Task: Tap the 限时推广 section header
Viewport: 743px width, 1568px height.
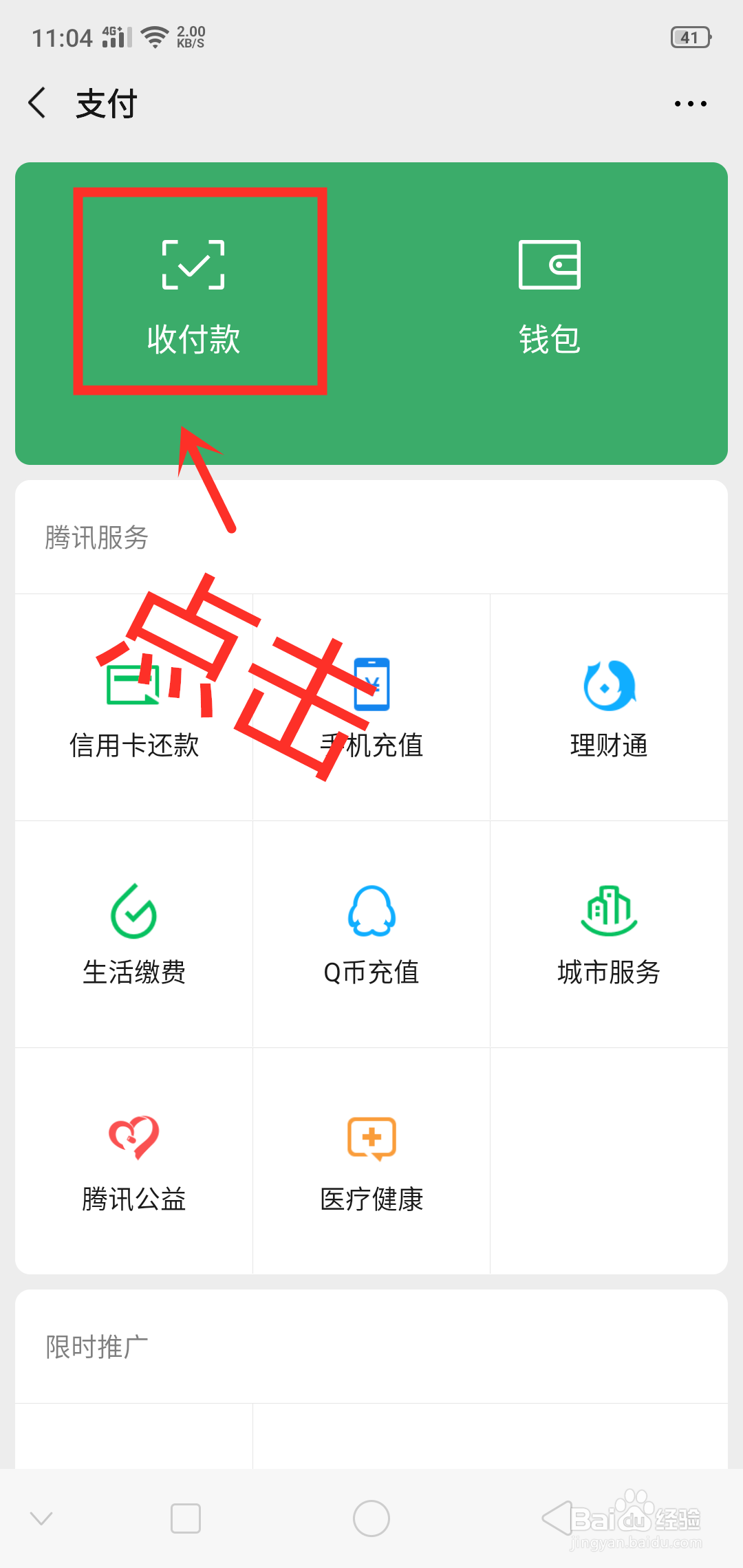Action: [x=96, y=1348]
